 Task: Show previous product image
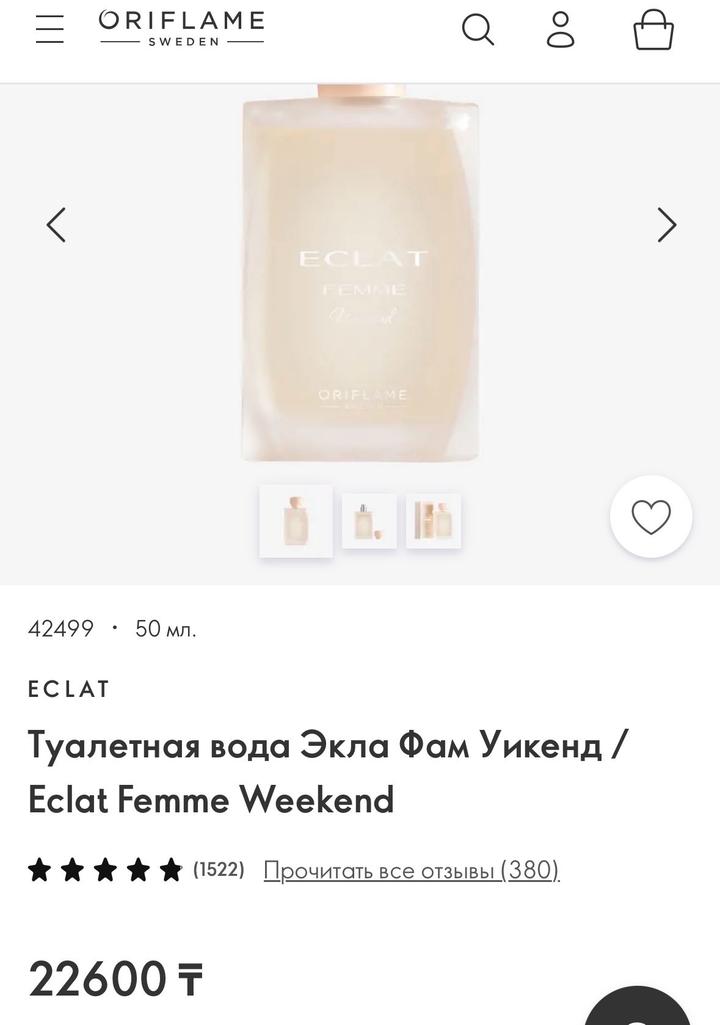56,225
